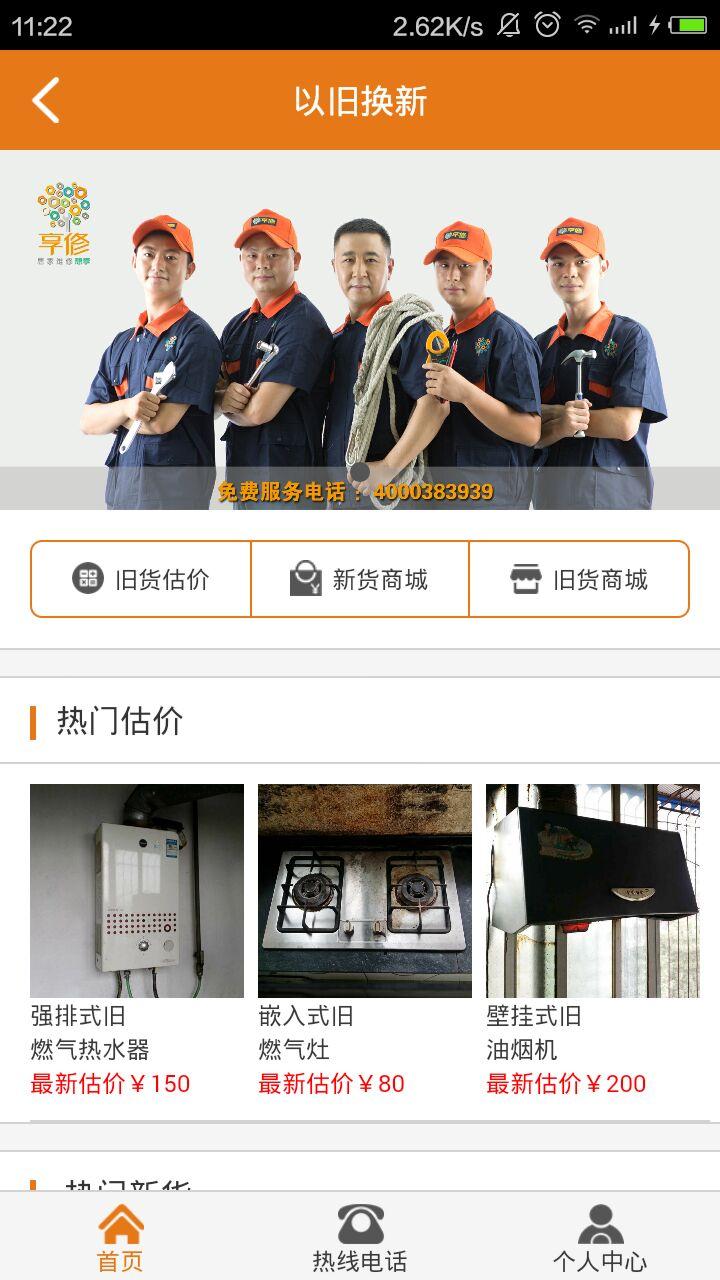Image resolution: width=720 pixels, height=1280 pixels.
Task: Open 旧货商城 used goods mall
Action: point(579,579)
